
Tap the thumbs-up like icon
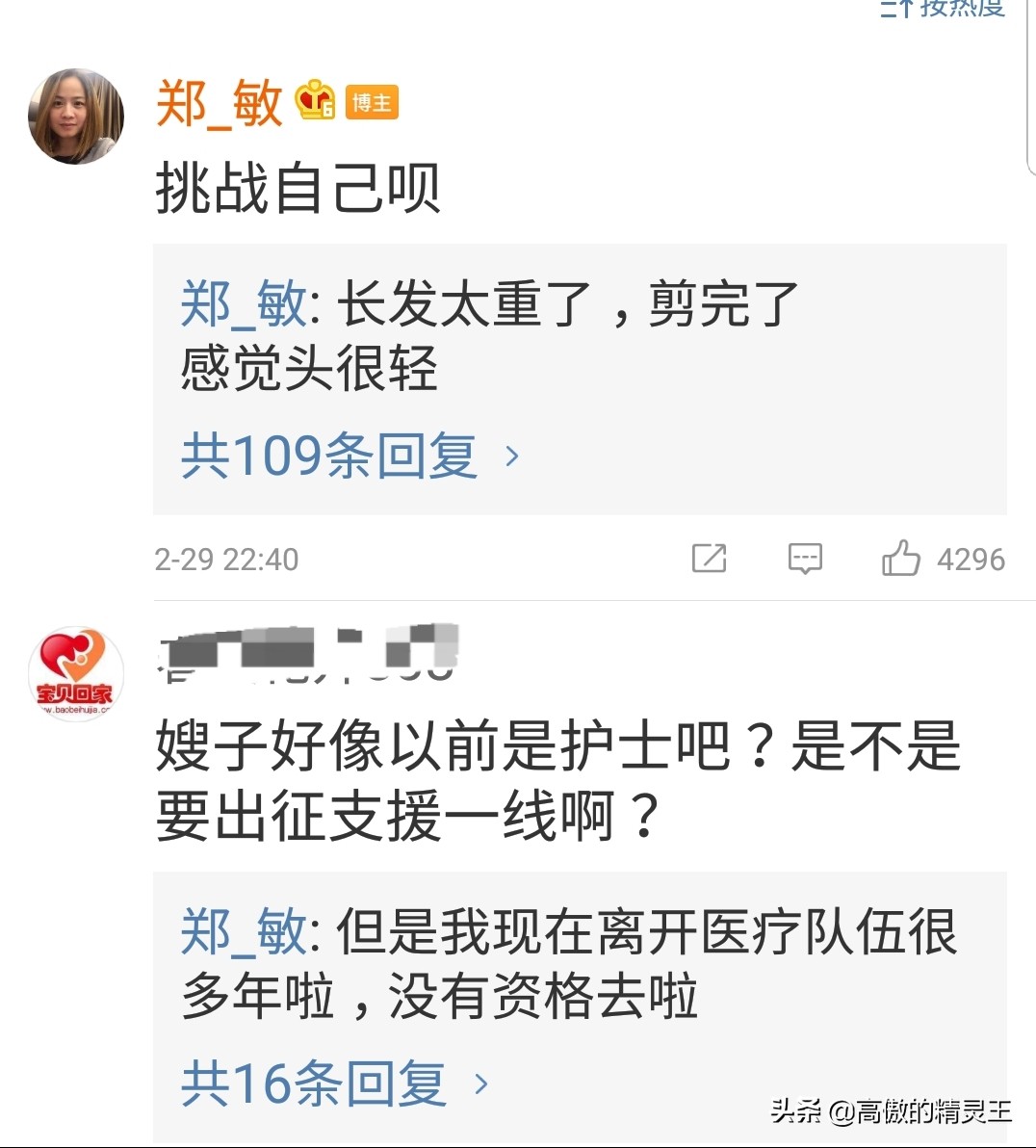(902, 557)
